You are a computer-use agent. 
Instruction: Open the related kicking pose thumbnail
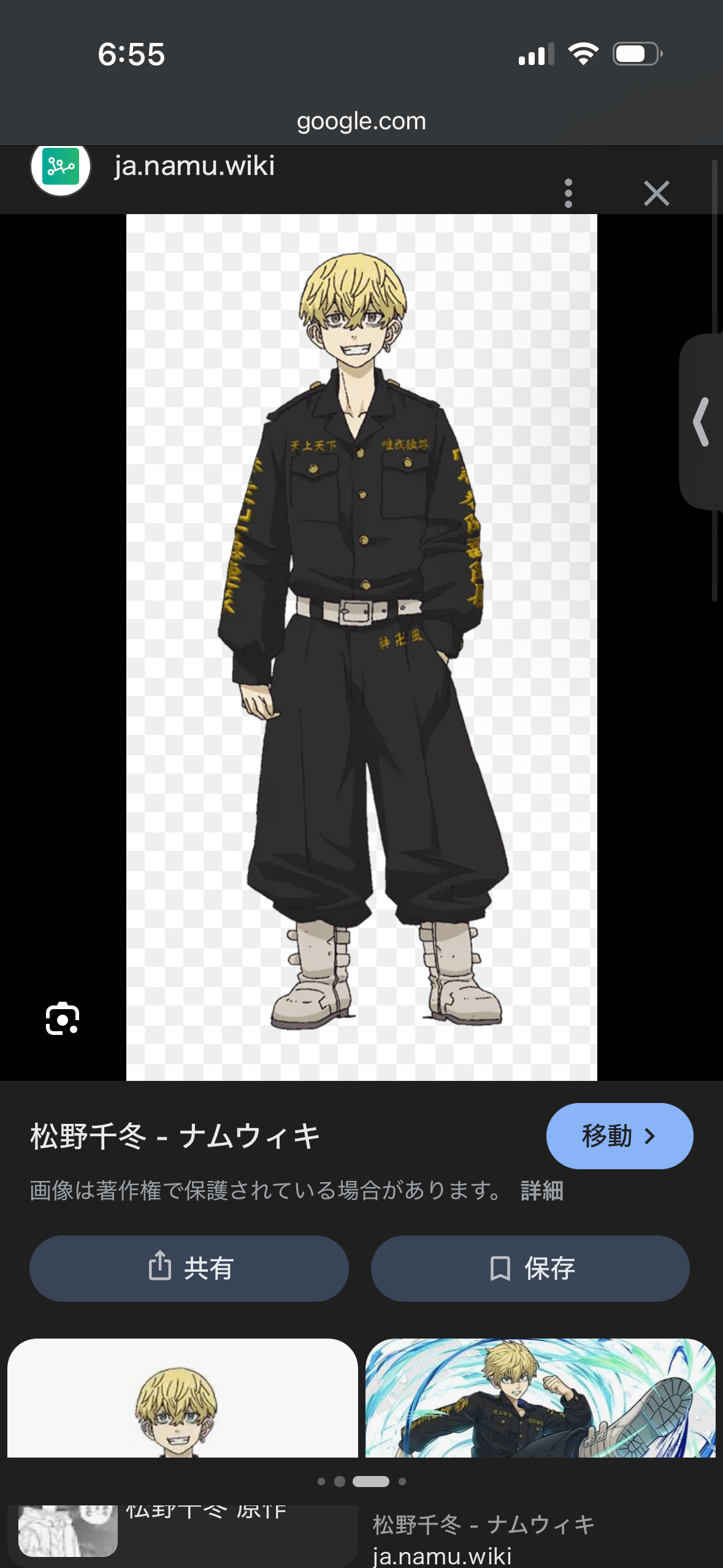540,1399
